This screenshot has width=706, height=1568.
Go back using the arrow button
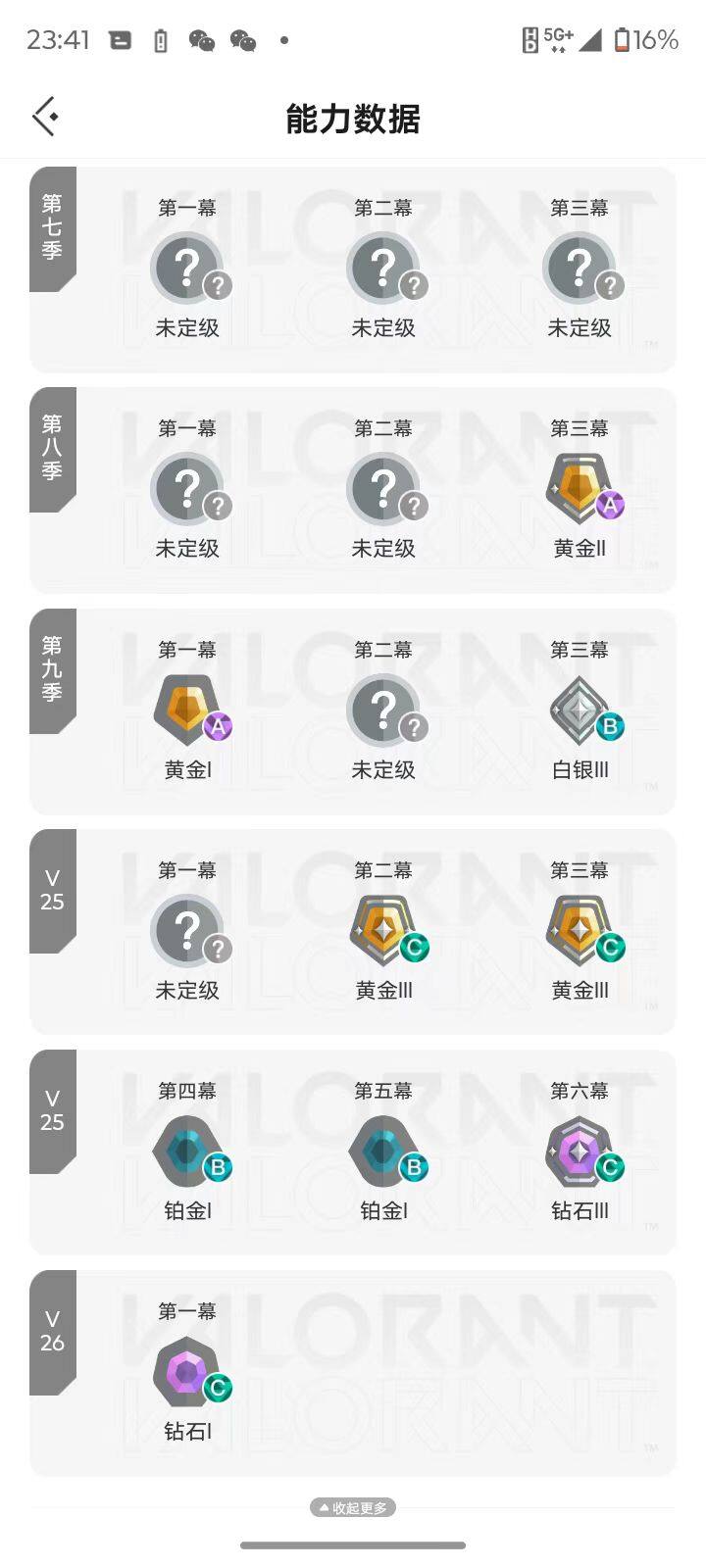point(44,115)
